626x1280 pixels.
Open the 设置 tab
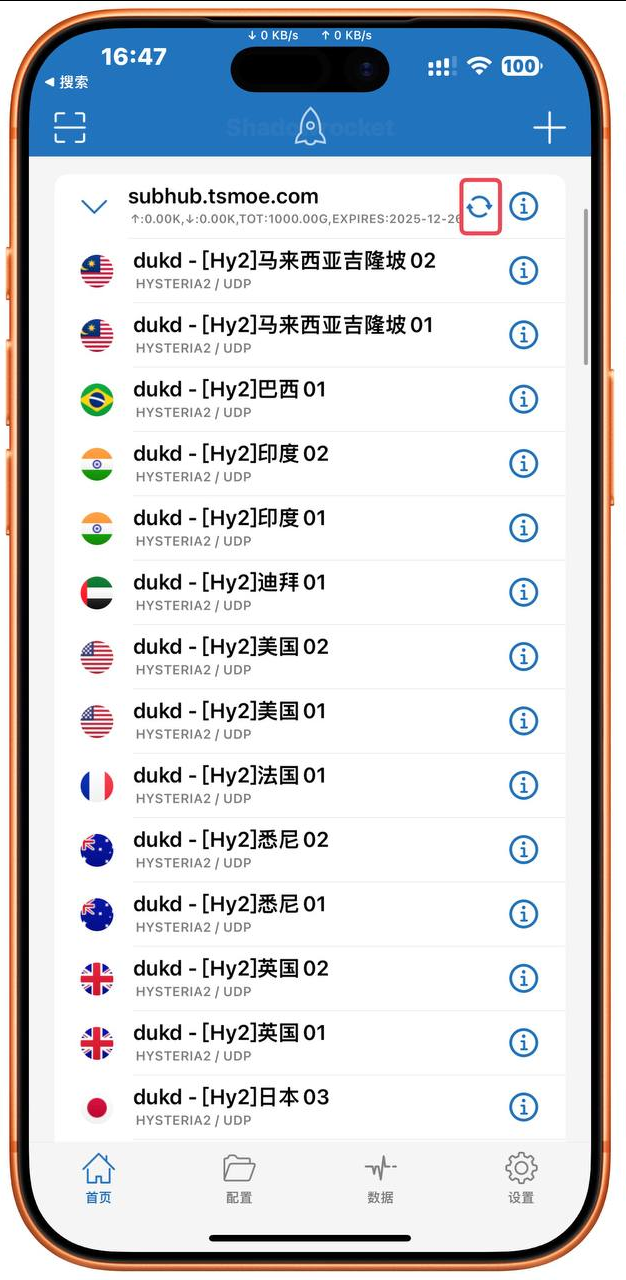[x=521, y=1179]
